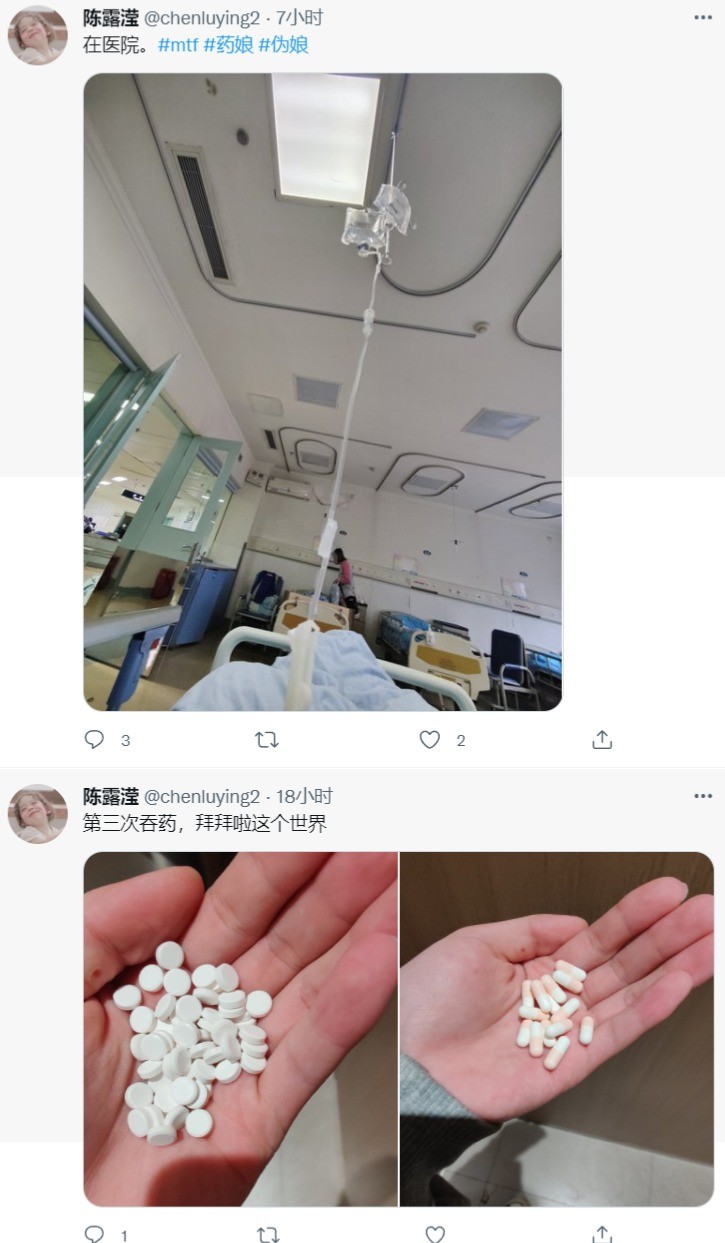Tap the name 陈露滢 on the 7小时 tweet
The width and height of the screenshot is (725, 1243).
pos(110,18)
